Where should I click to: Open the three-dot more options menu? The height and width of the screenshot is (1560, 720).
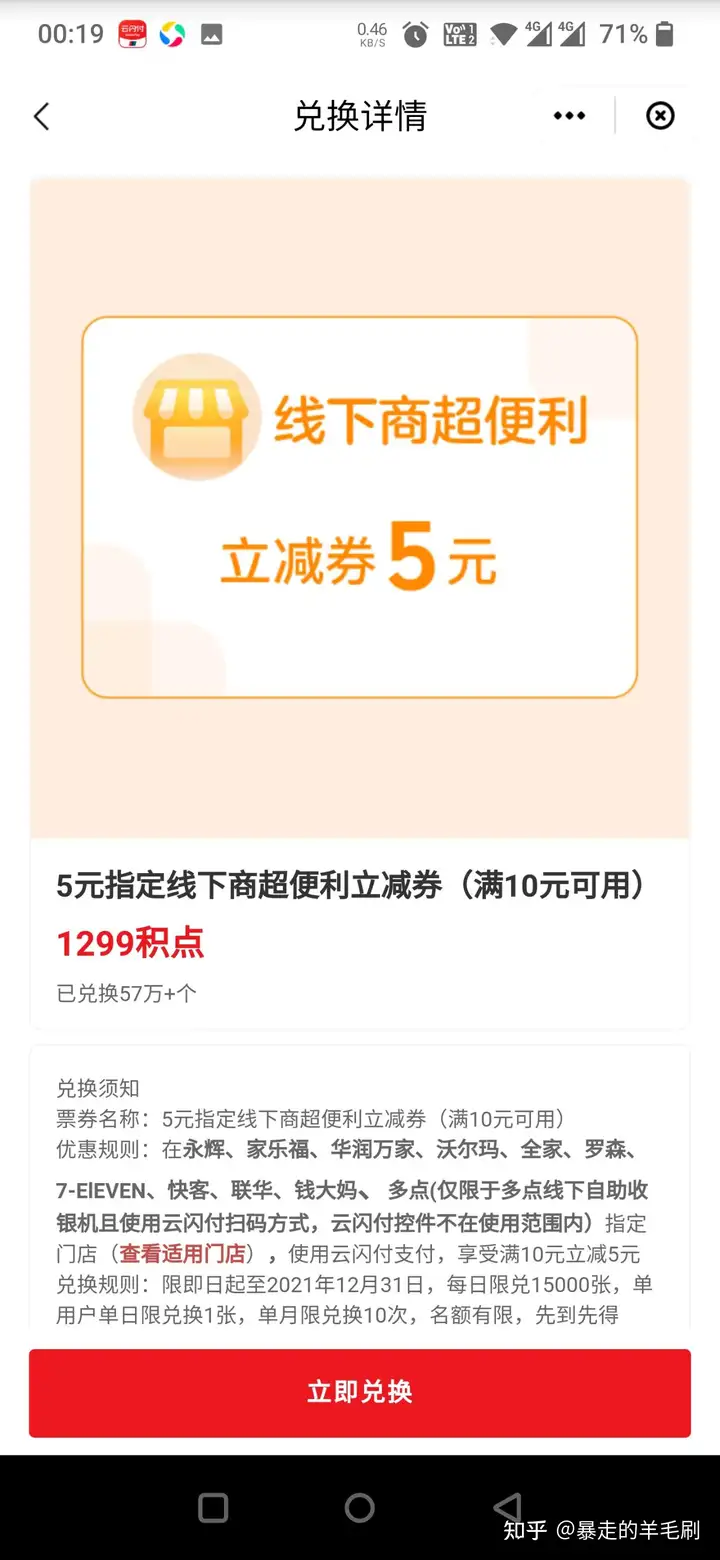click(x=569, y=116)
